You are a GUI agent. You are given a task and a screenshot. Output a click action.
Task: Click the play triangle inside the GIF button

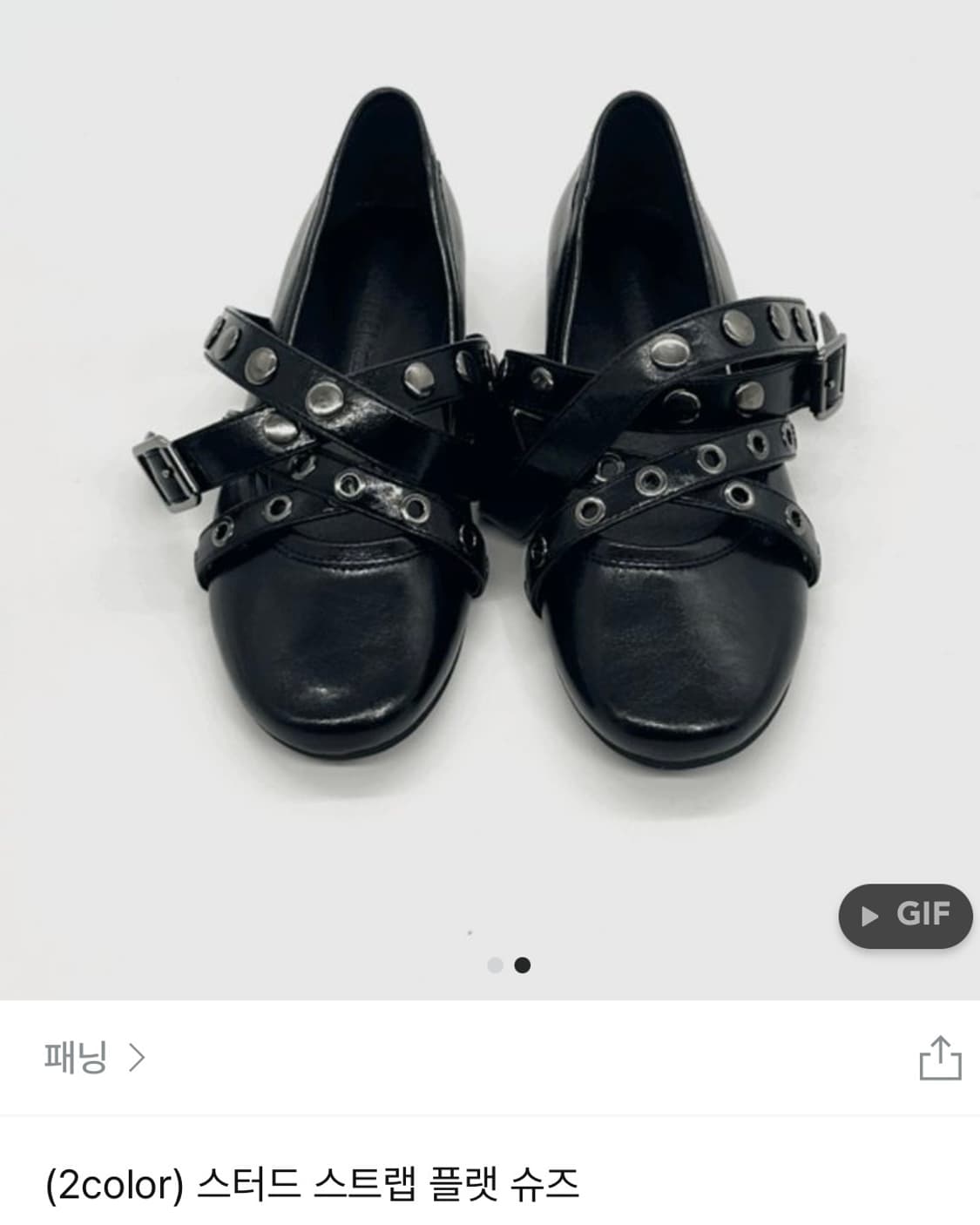click(871, 916)
